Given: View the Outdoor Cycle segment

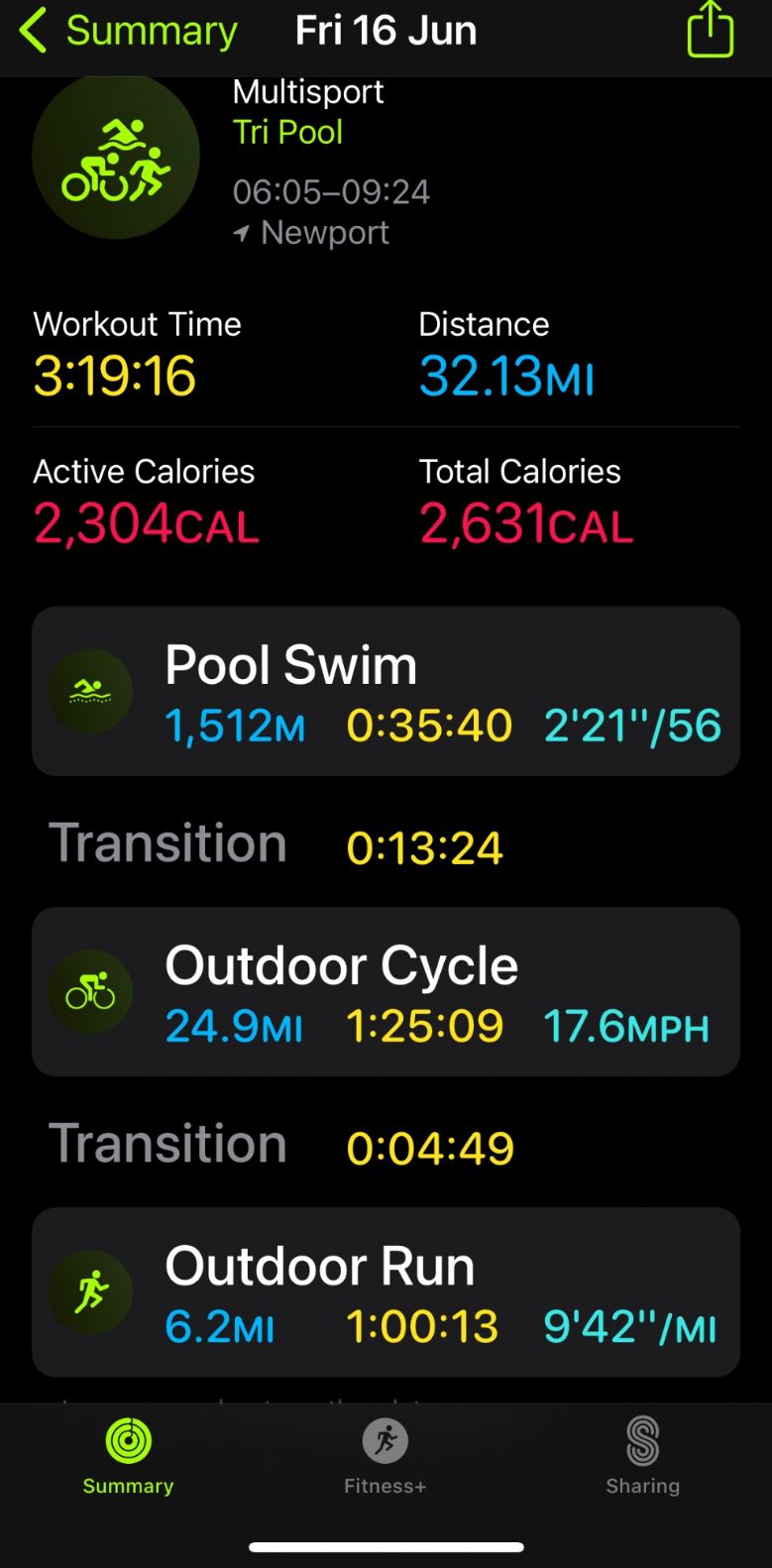Looking at the screenshot, I should point(386,992).
